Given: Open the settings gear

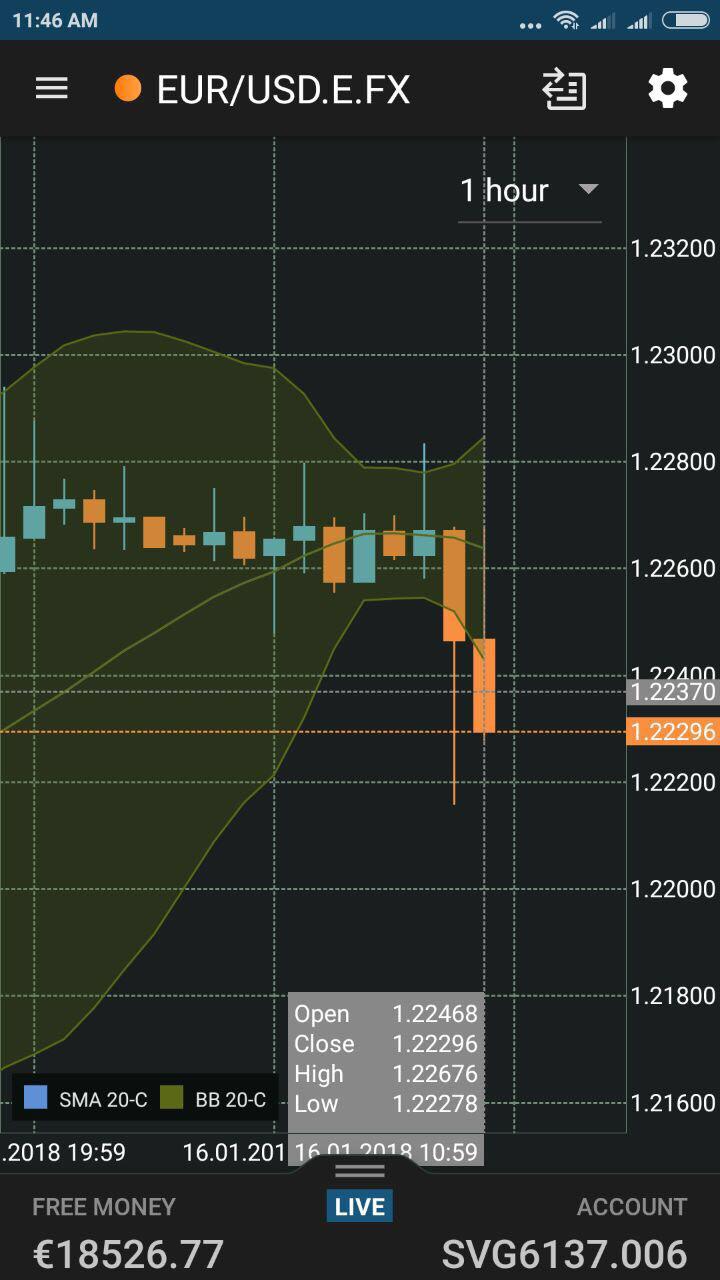Looking at the screenshot, I should (668, 89).
